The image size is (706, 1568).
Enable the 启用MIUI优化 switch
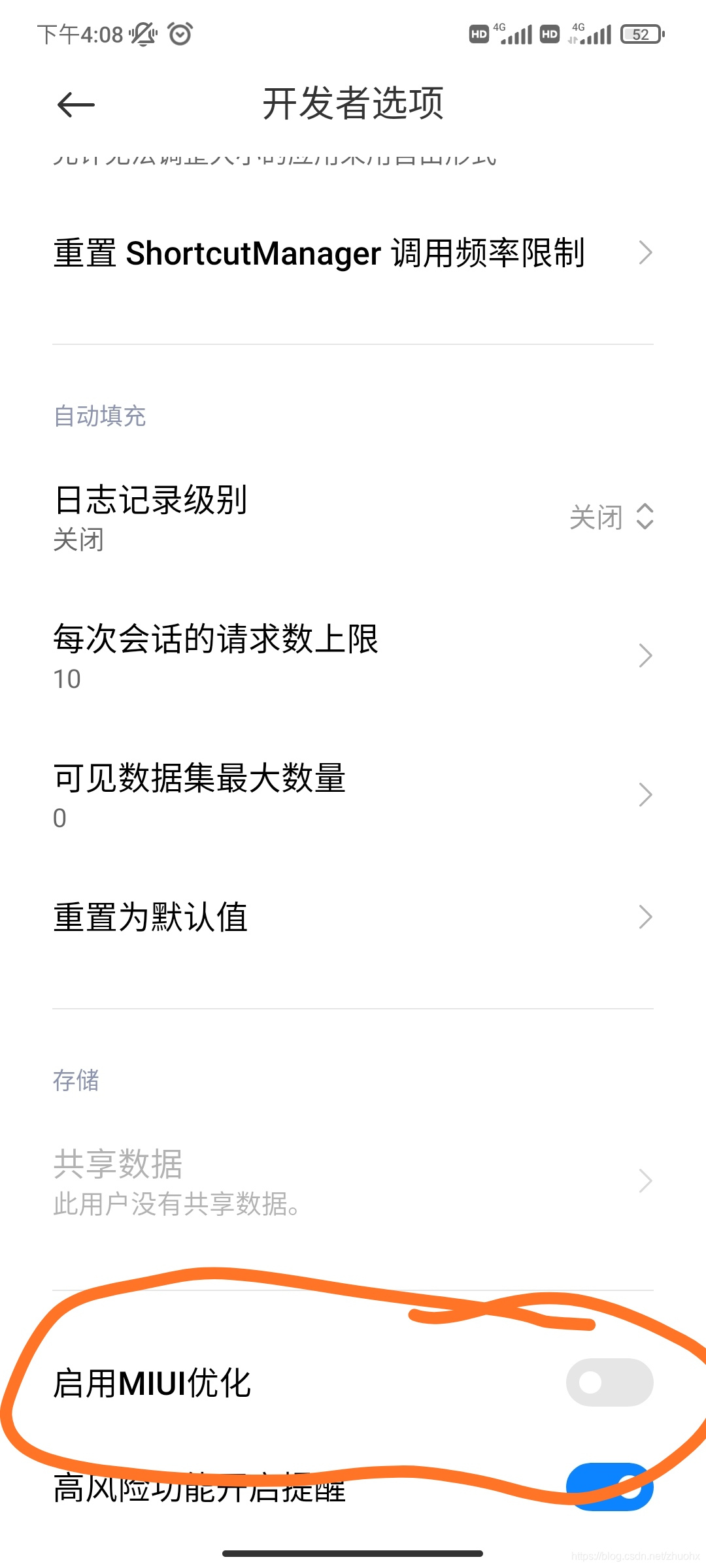click(x=609, y=1382)
